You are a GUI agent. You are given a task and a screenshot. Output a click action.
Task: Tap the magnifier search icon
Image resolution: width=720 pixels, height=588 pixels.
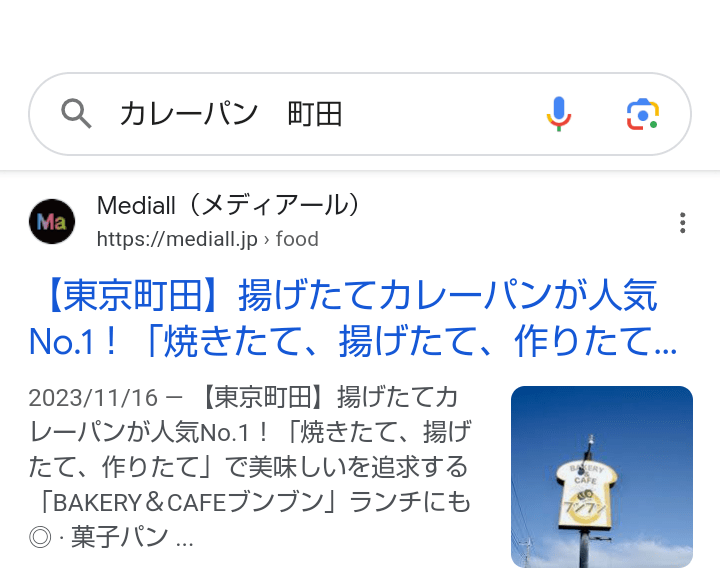[x=76, y=114]
